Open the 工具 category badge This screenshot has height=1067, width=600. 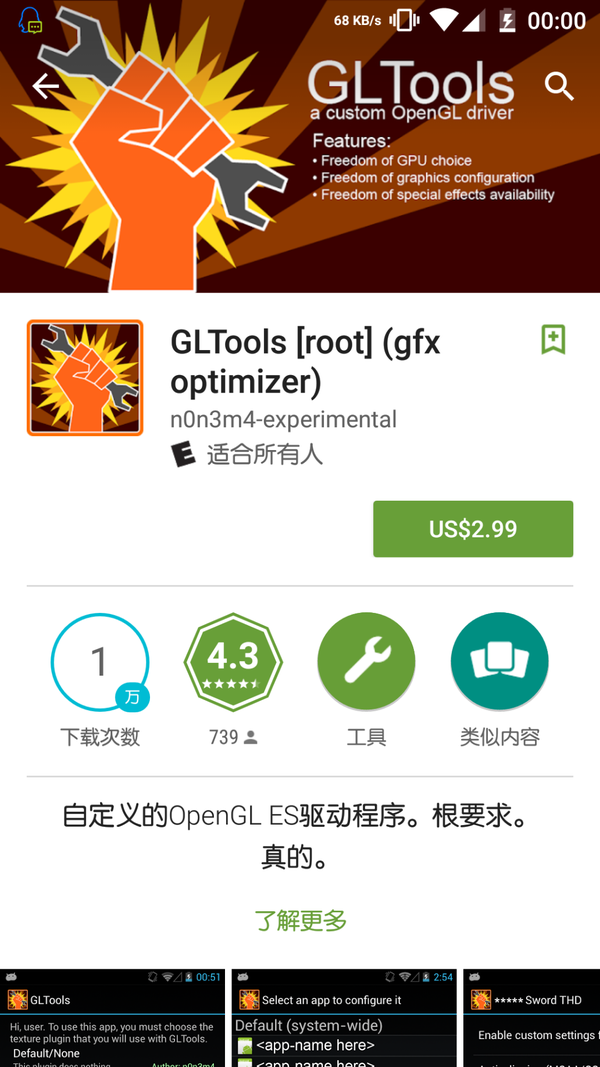366,662
